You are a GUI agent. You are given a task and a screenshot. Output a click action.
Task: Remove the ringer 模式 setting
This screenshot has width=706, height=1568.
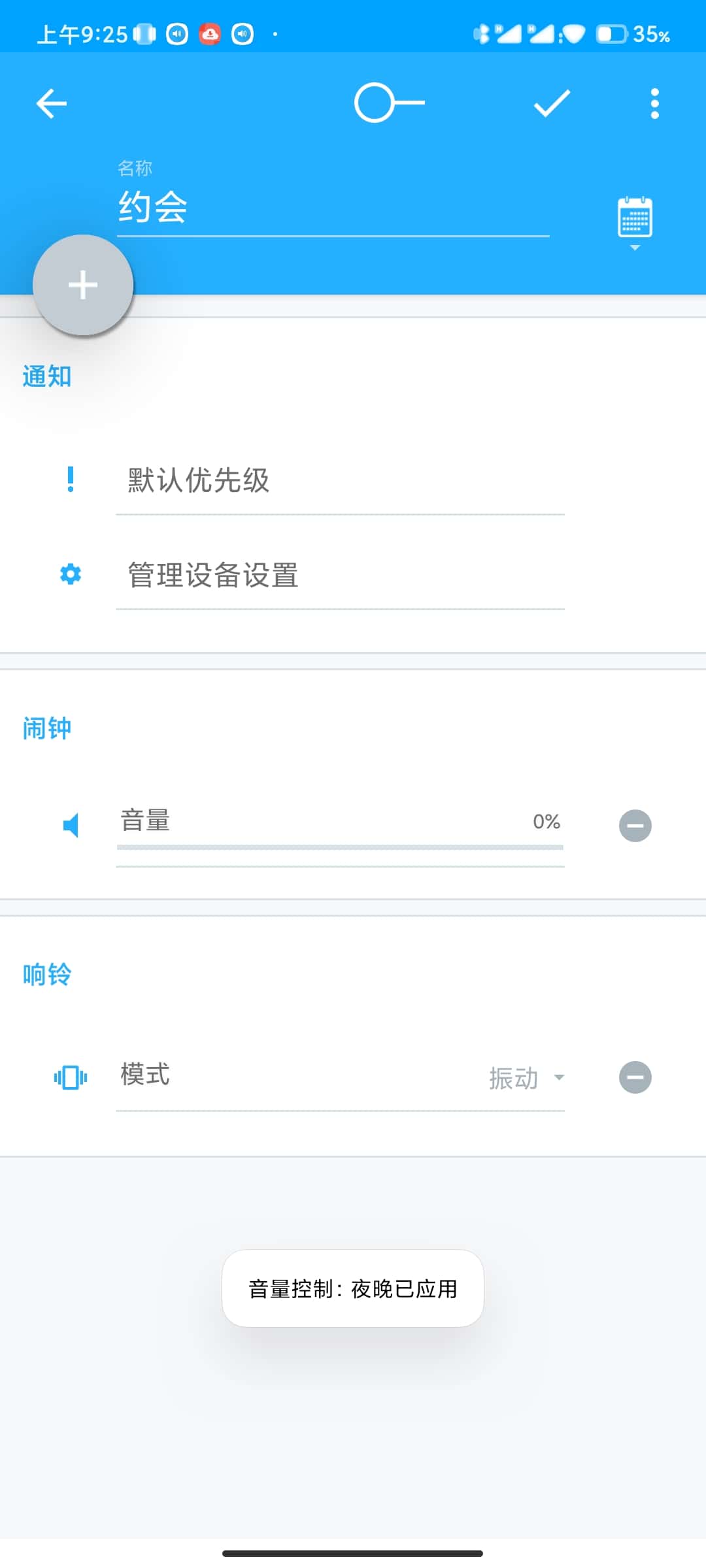(x=635, y=1077)
